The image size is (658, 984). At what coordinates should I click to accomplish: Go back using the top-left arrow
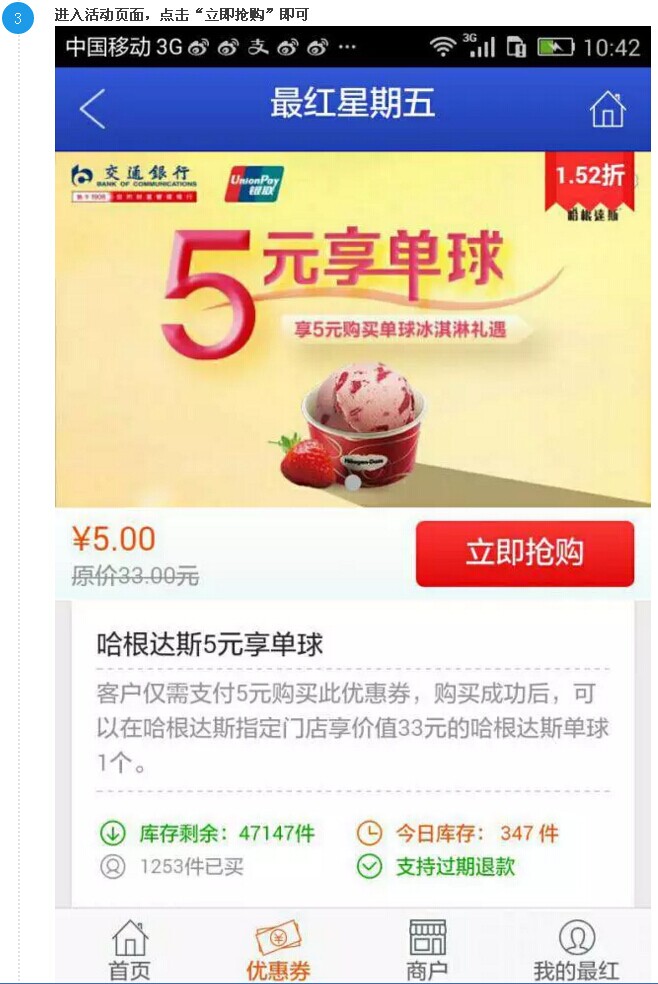pyautogui.click(x=92, y=109)
